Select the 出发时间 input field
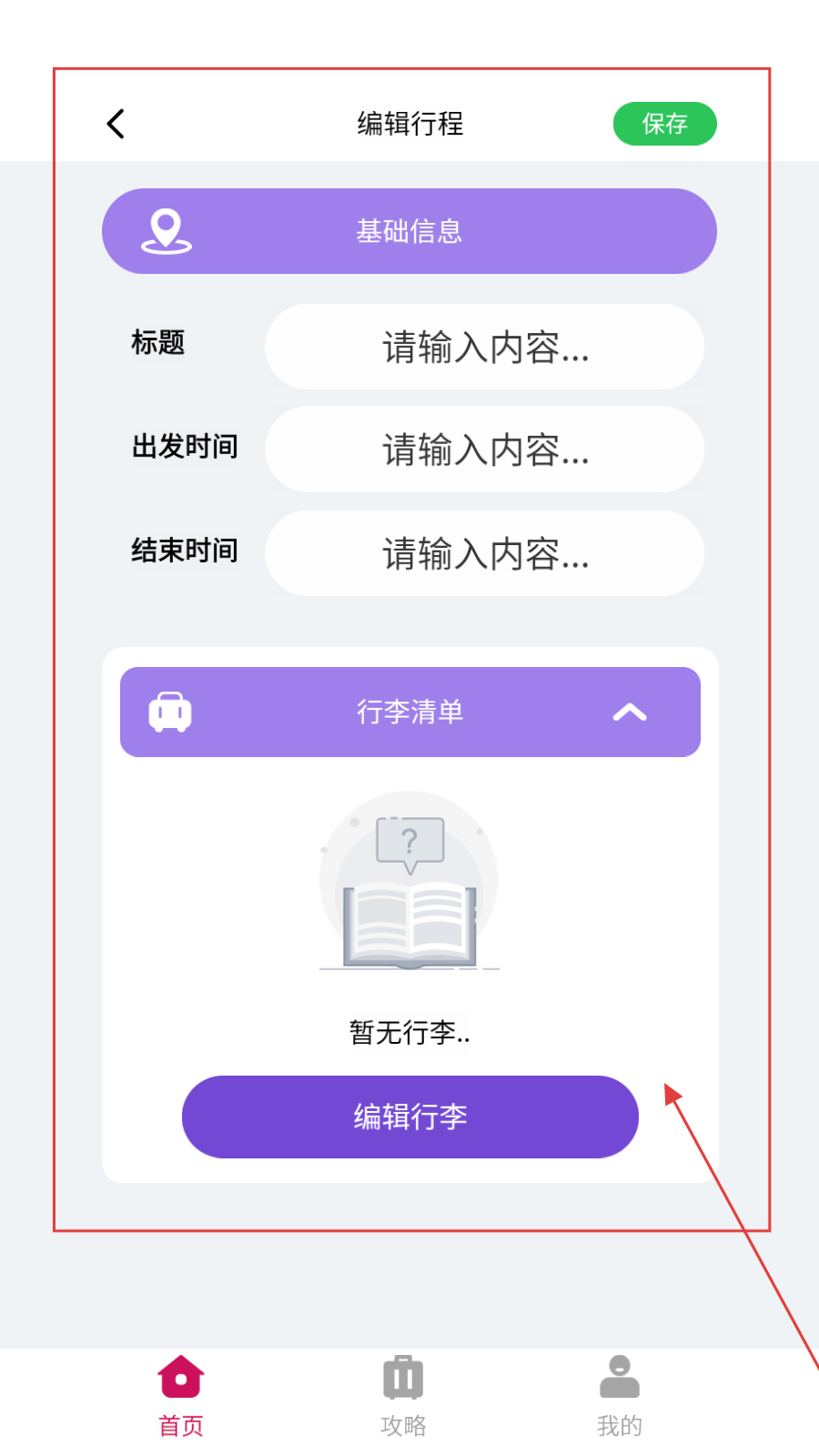The width and height of the screenshot is (819, 1456). pos(484,450)
